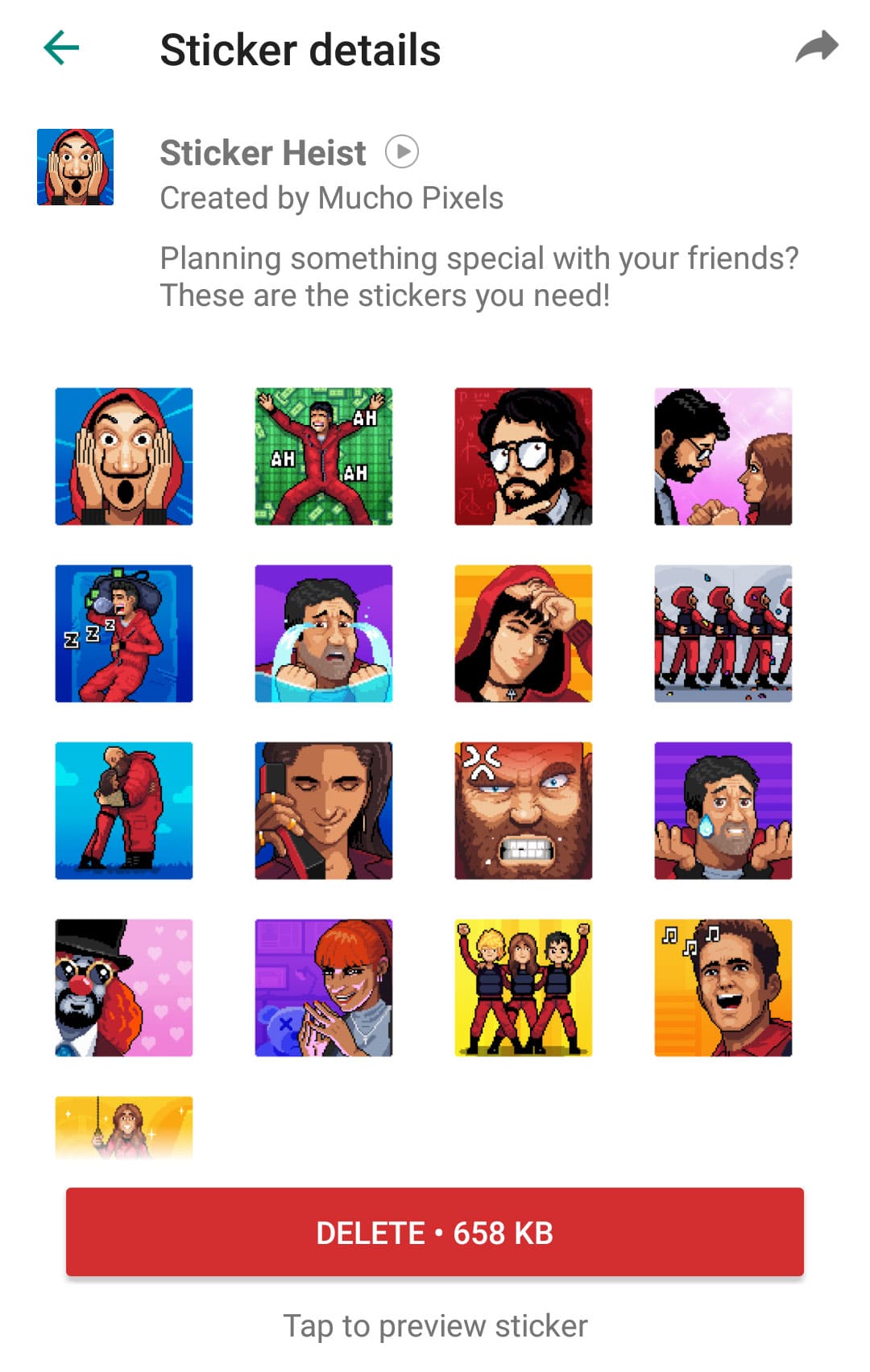The height and width of the screenshot is (1372, 870).
Task: Preview the top hat clown nose sticker
Action: tap(124, 988)
